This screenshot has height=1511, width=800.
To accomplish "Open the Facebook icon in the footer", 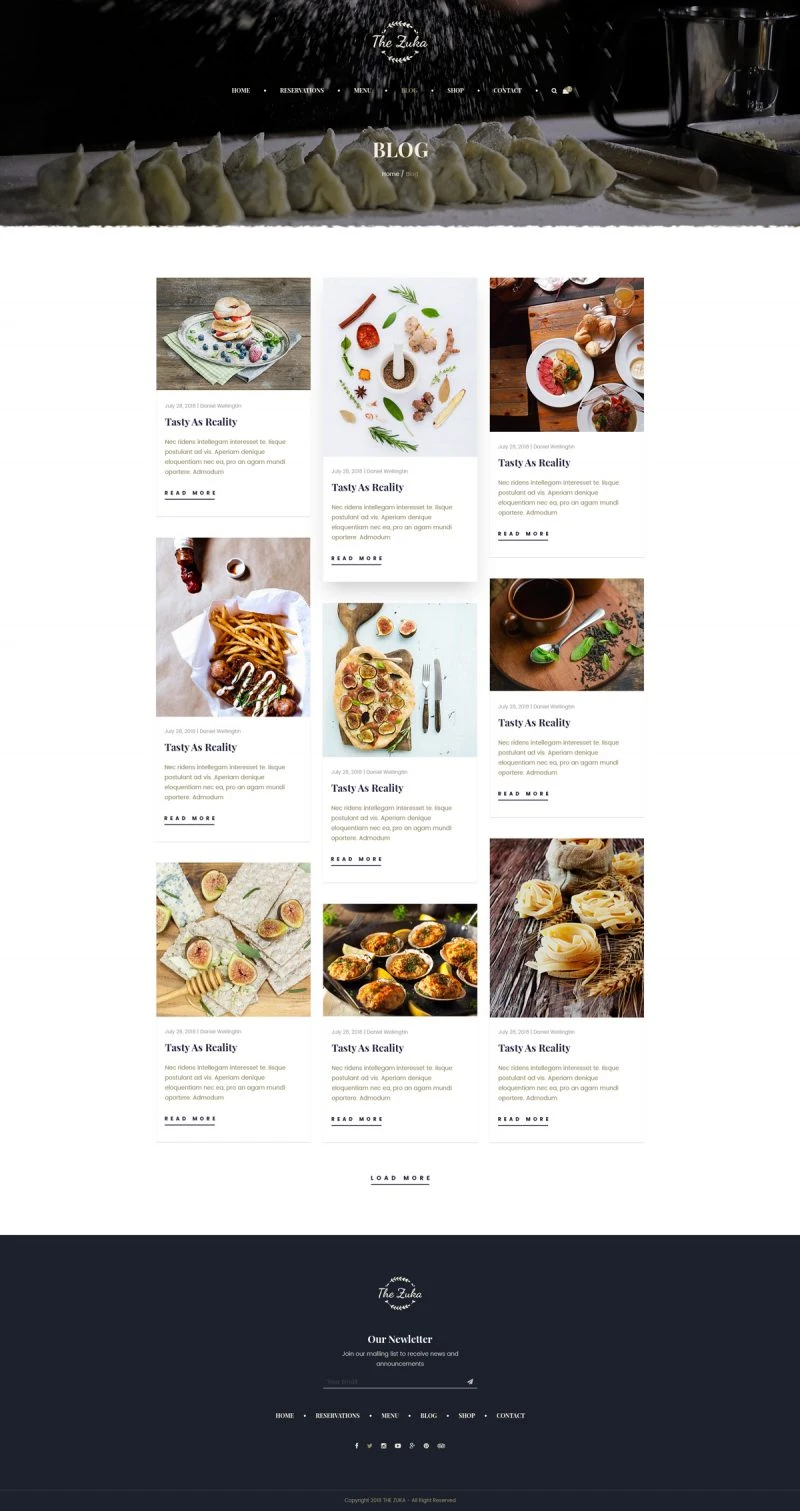I will point(356,1446).
